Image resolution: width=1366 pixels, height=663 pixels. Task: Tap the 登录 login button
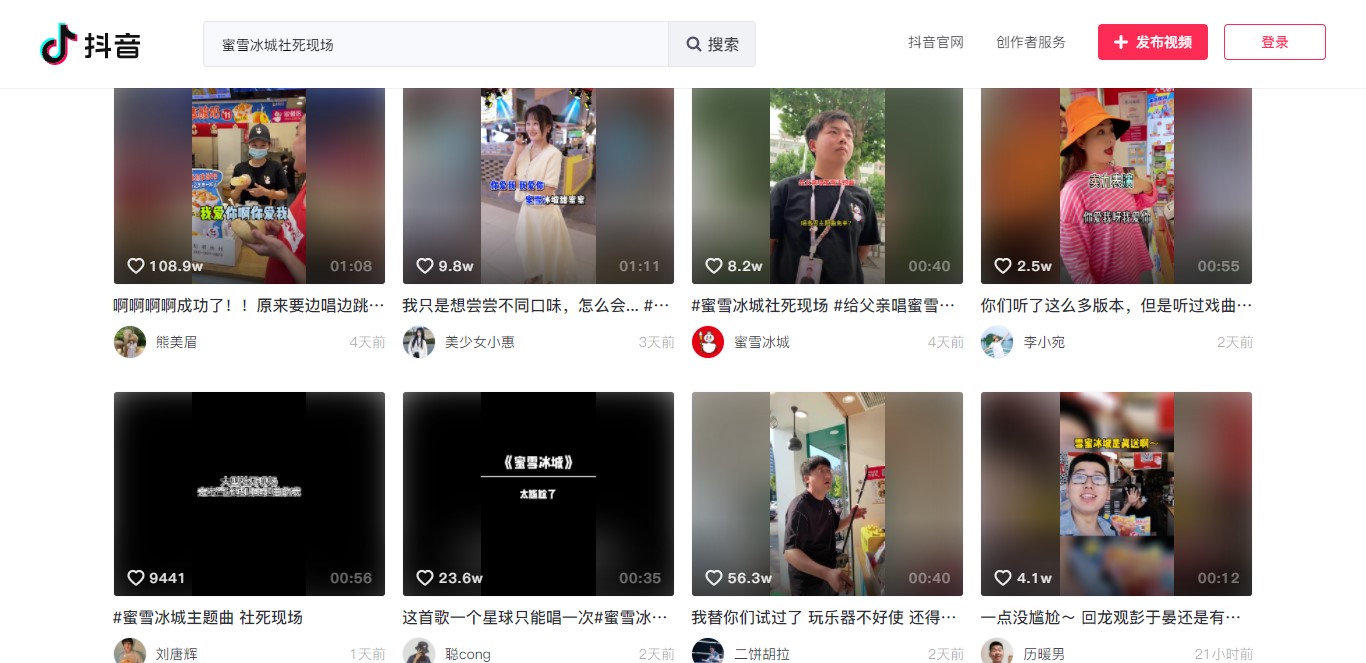click(x=1274, y=42)
